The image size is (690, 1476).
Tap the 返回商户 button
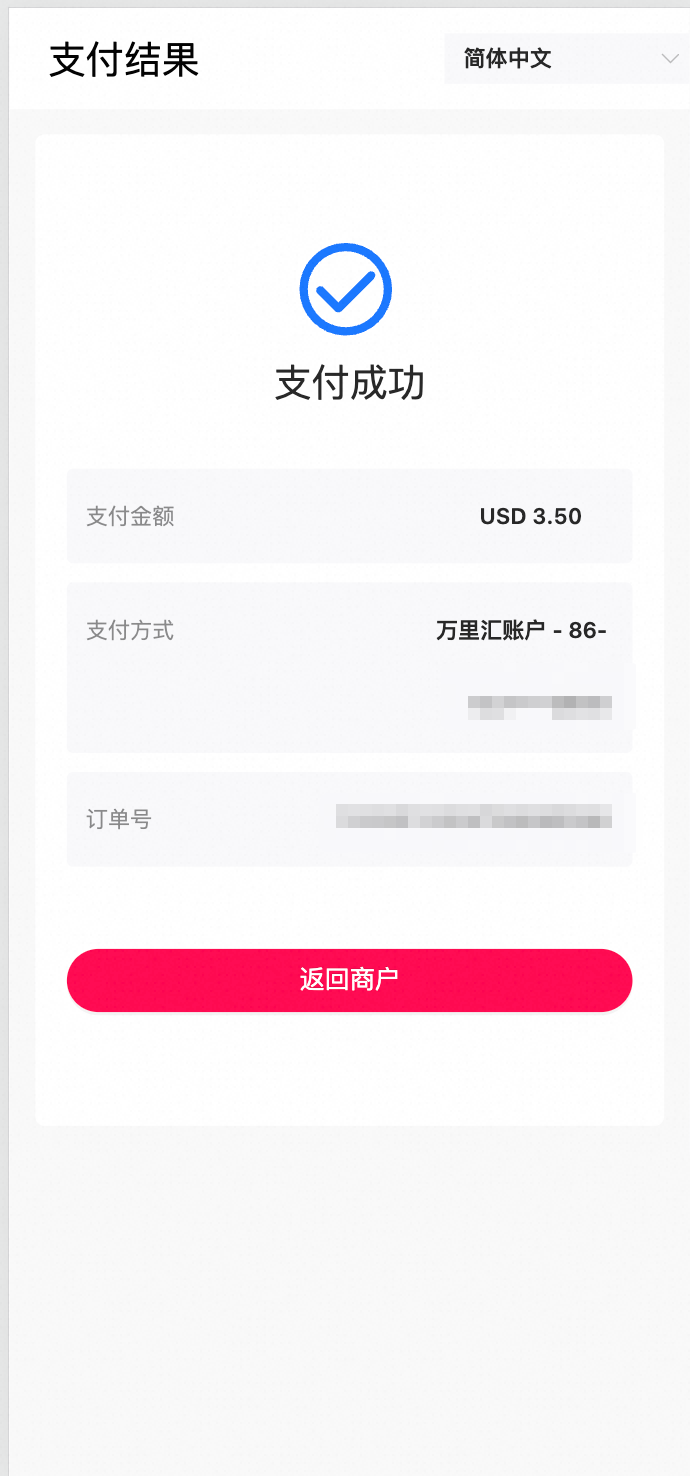click(349, 980)
